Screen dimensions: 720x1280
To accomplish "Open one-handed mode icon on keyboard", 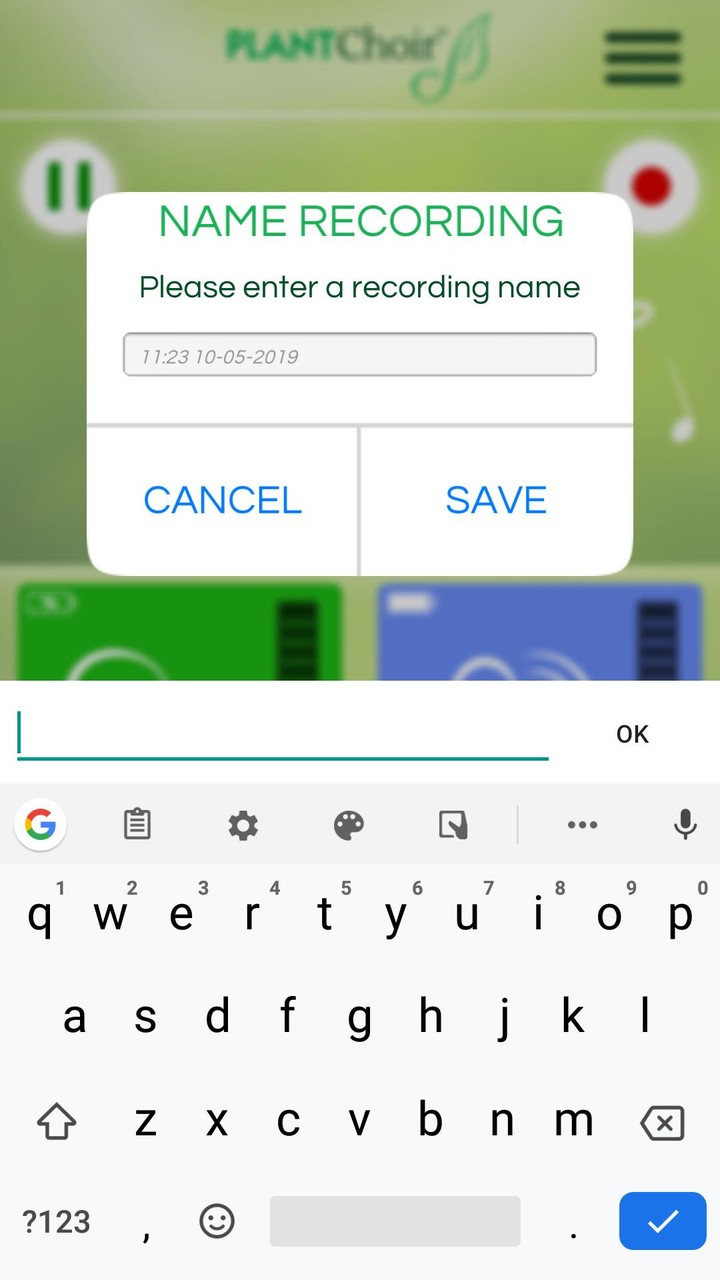I will (453, 825).
